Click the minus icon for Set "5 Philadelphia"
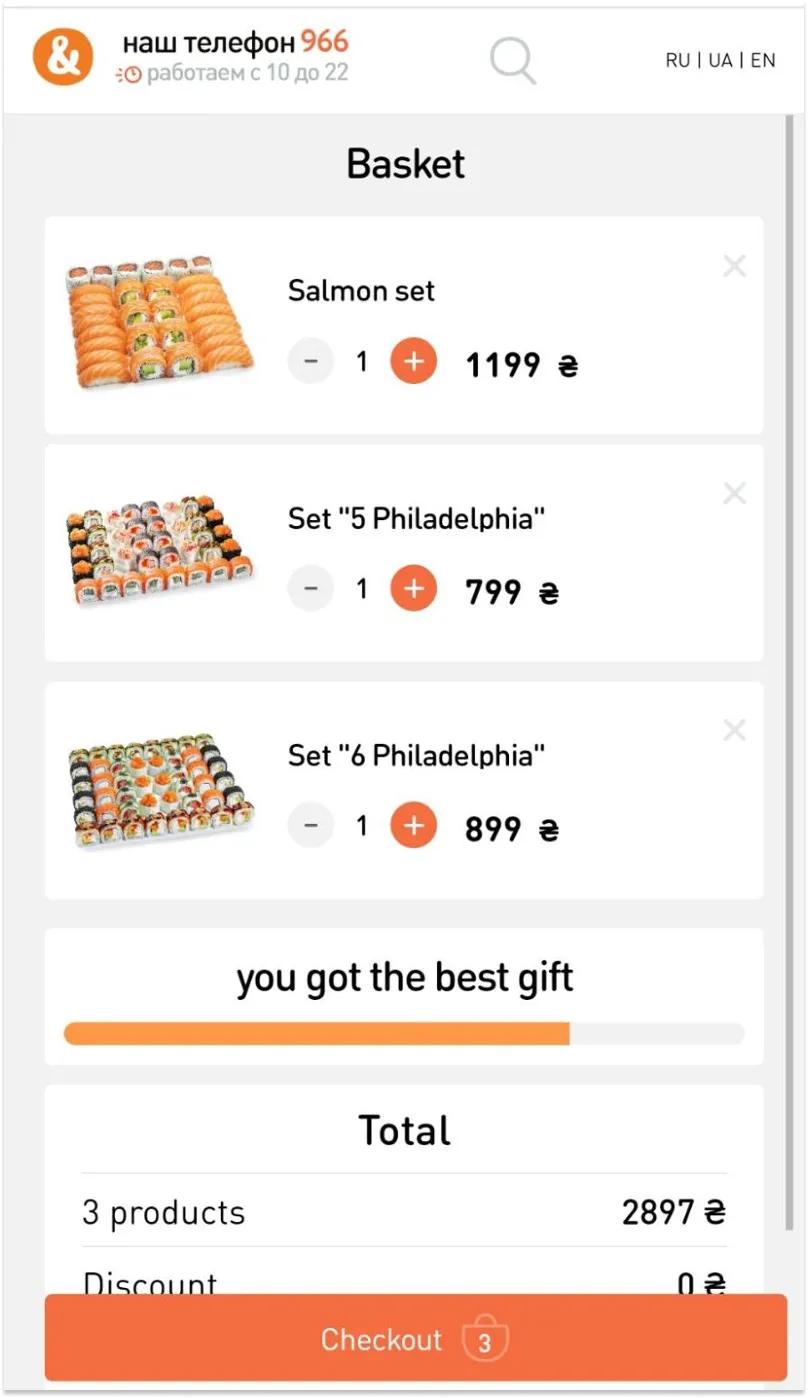Viewport: 808px width, 1398px height. coord(311,588)
